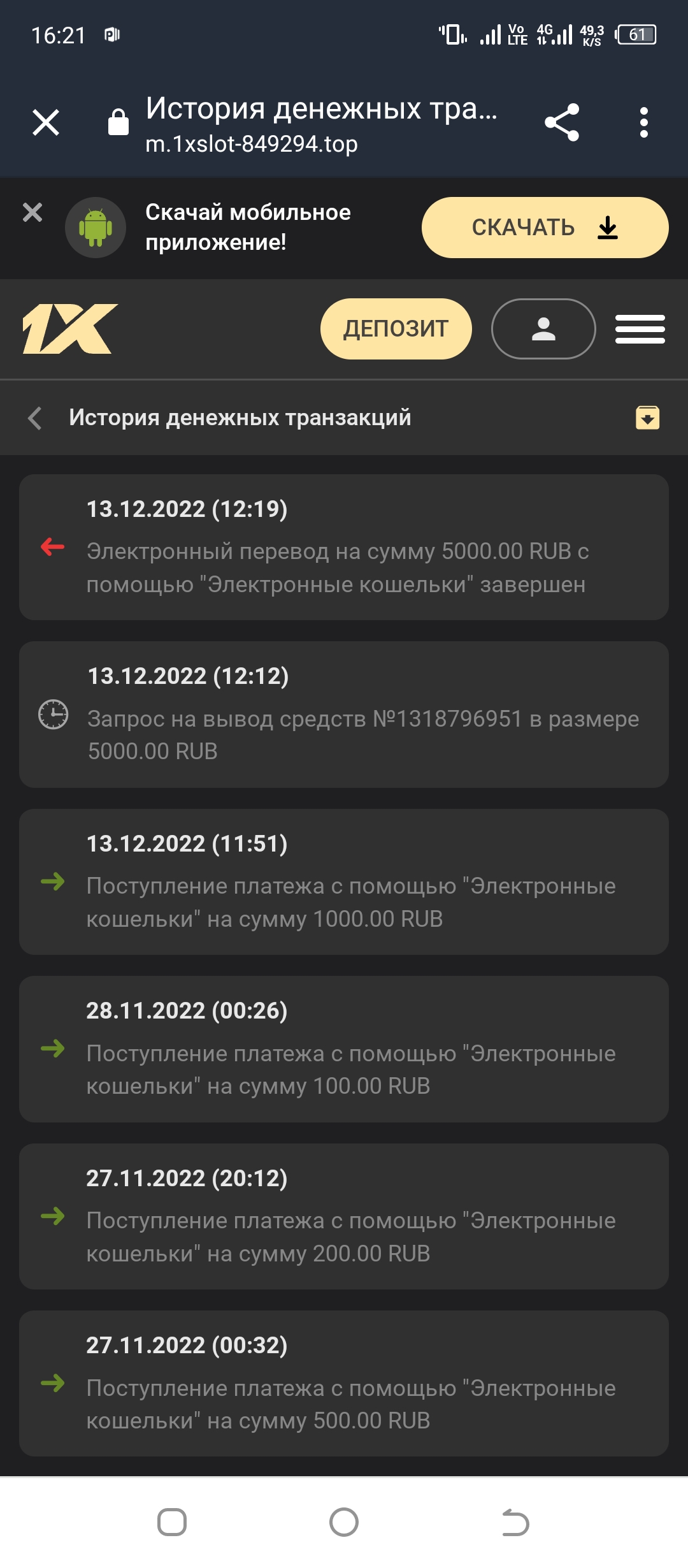This screenshot has height=1568, width=688.
Task: Dismiss the mobile app download banner
Action: pos(32,212)
